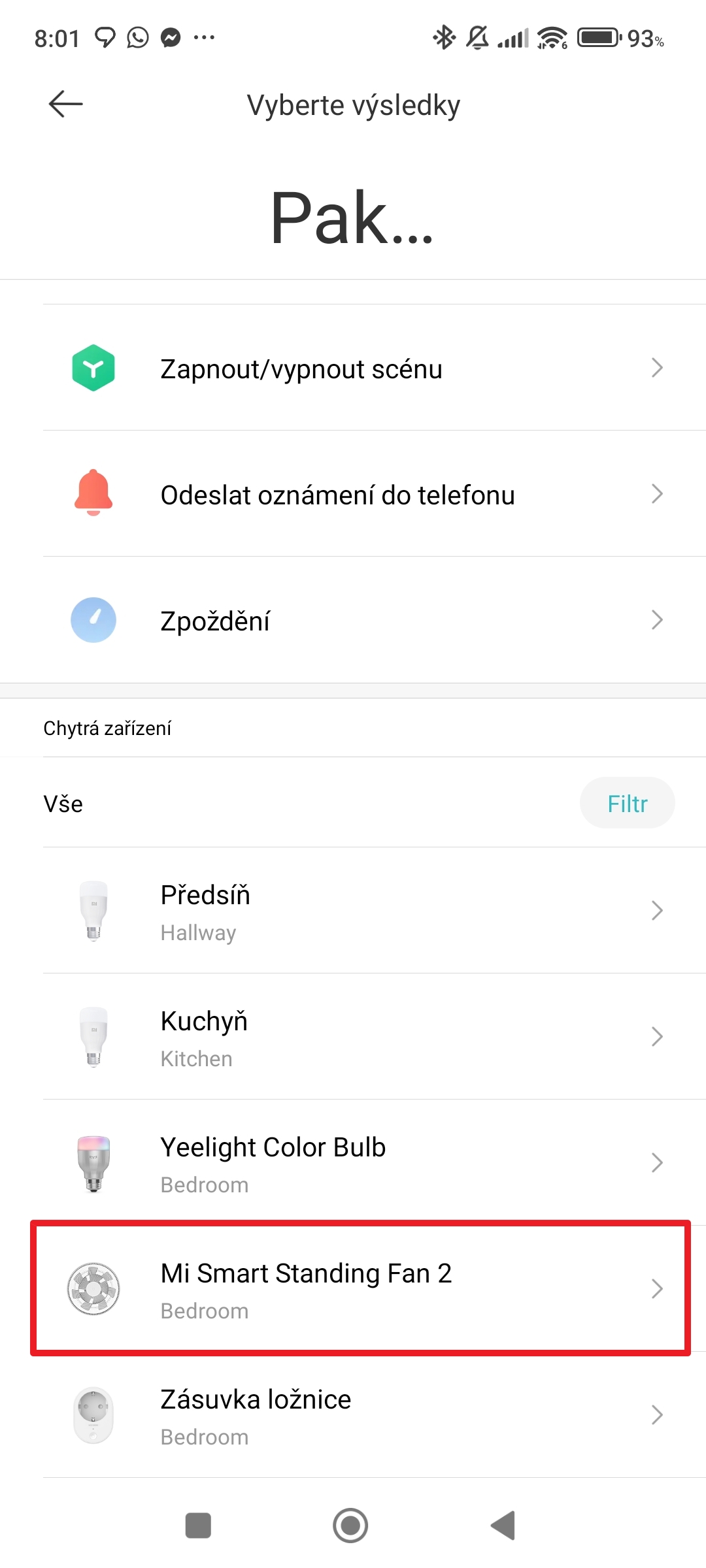Select Mi Smart Standing Fan 2
The width and height of the screenshot is (706, 1568).
(353, 1290)
